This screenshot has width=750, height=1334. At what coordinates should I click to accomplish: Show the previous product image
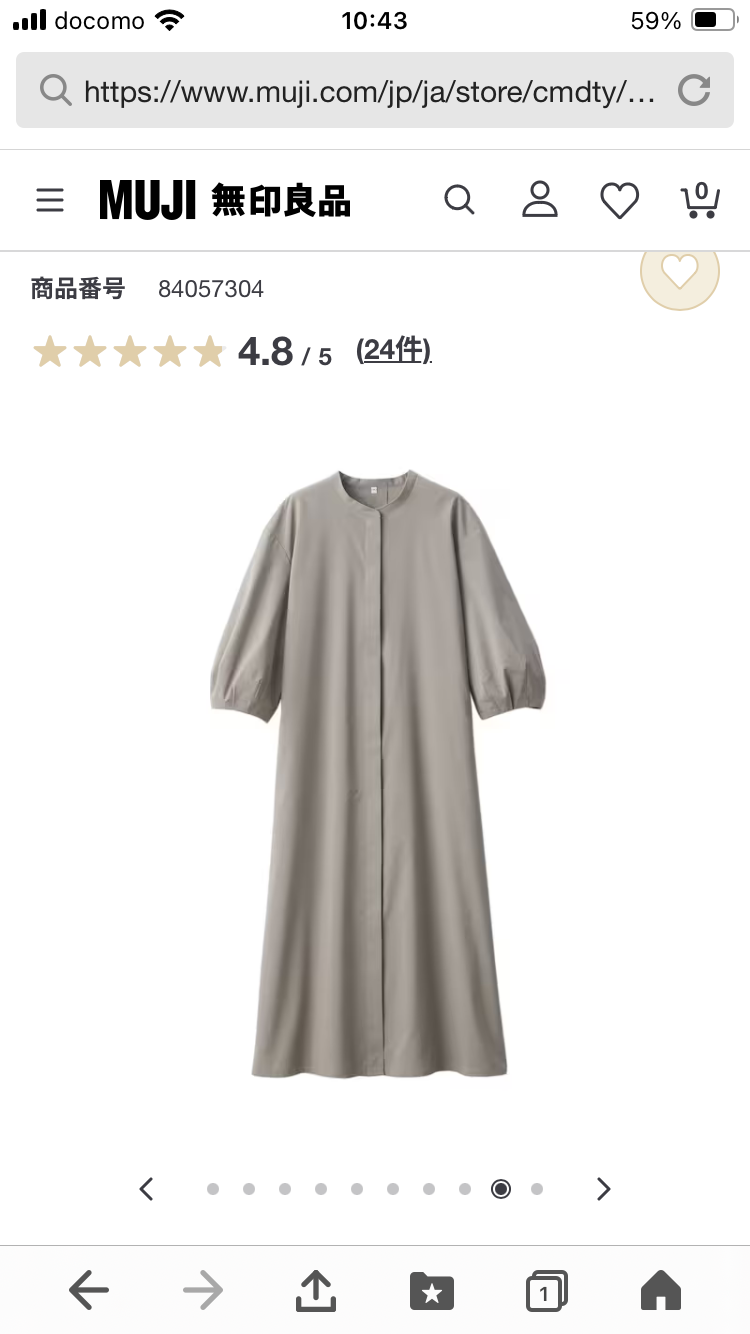(x=147, y=1189)
